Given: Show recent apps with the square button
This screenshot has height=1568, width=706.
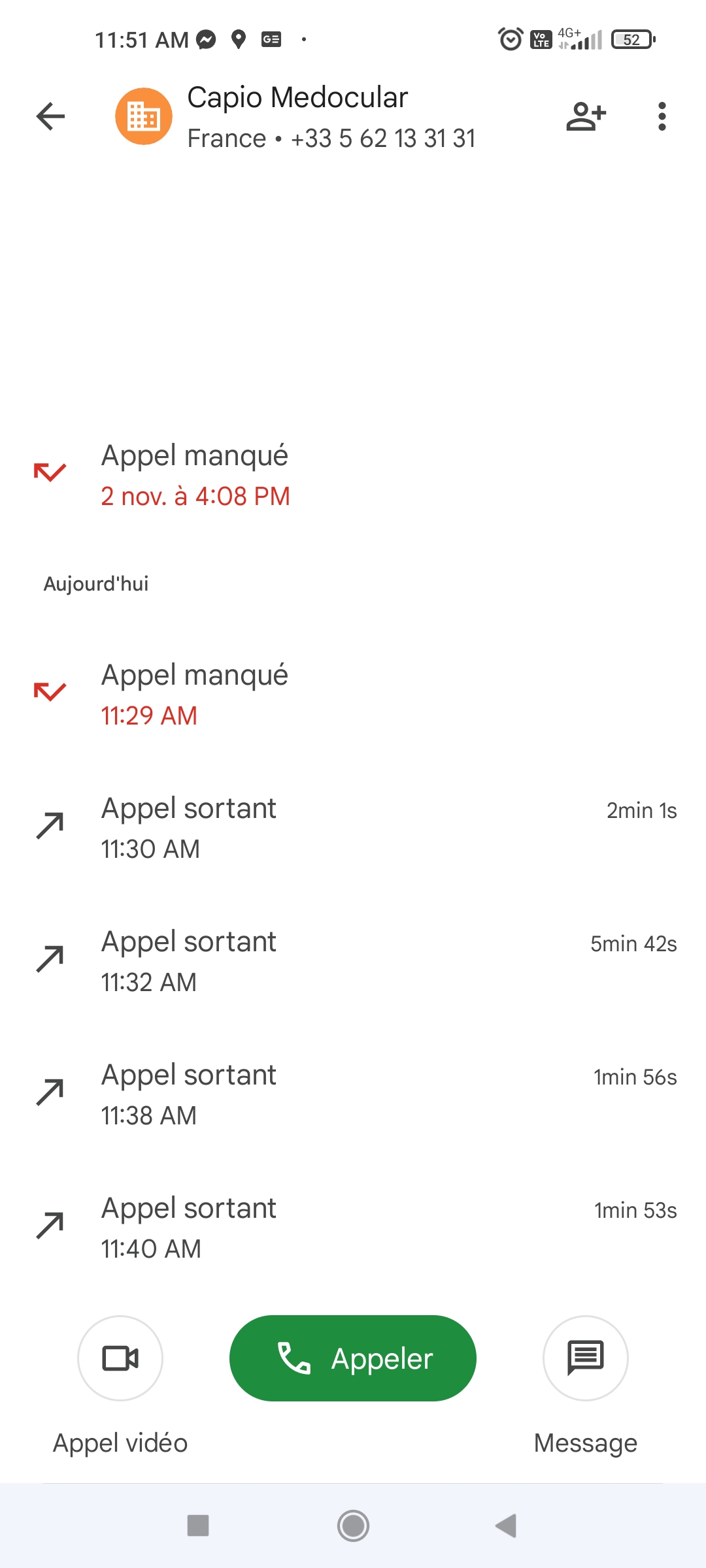Looking at the screenshot, I should click(x=197, y=1526).
